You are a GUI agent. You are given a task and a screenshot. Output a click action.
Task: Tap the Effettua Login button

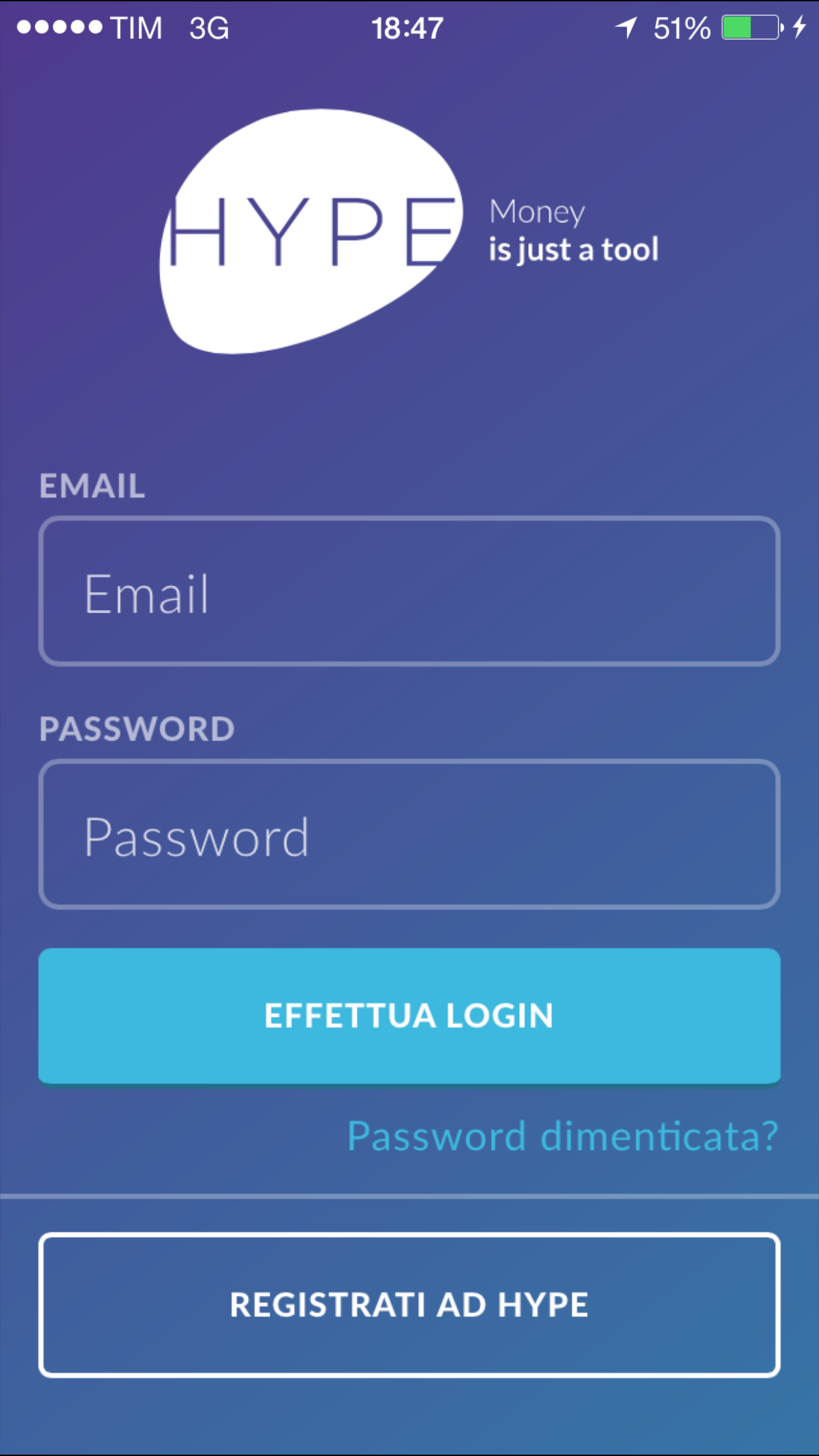pyautogui.click(x=409, y=1016)
